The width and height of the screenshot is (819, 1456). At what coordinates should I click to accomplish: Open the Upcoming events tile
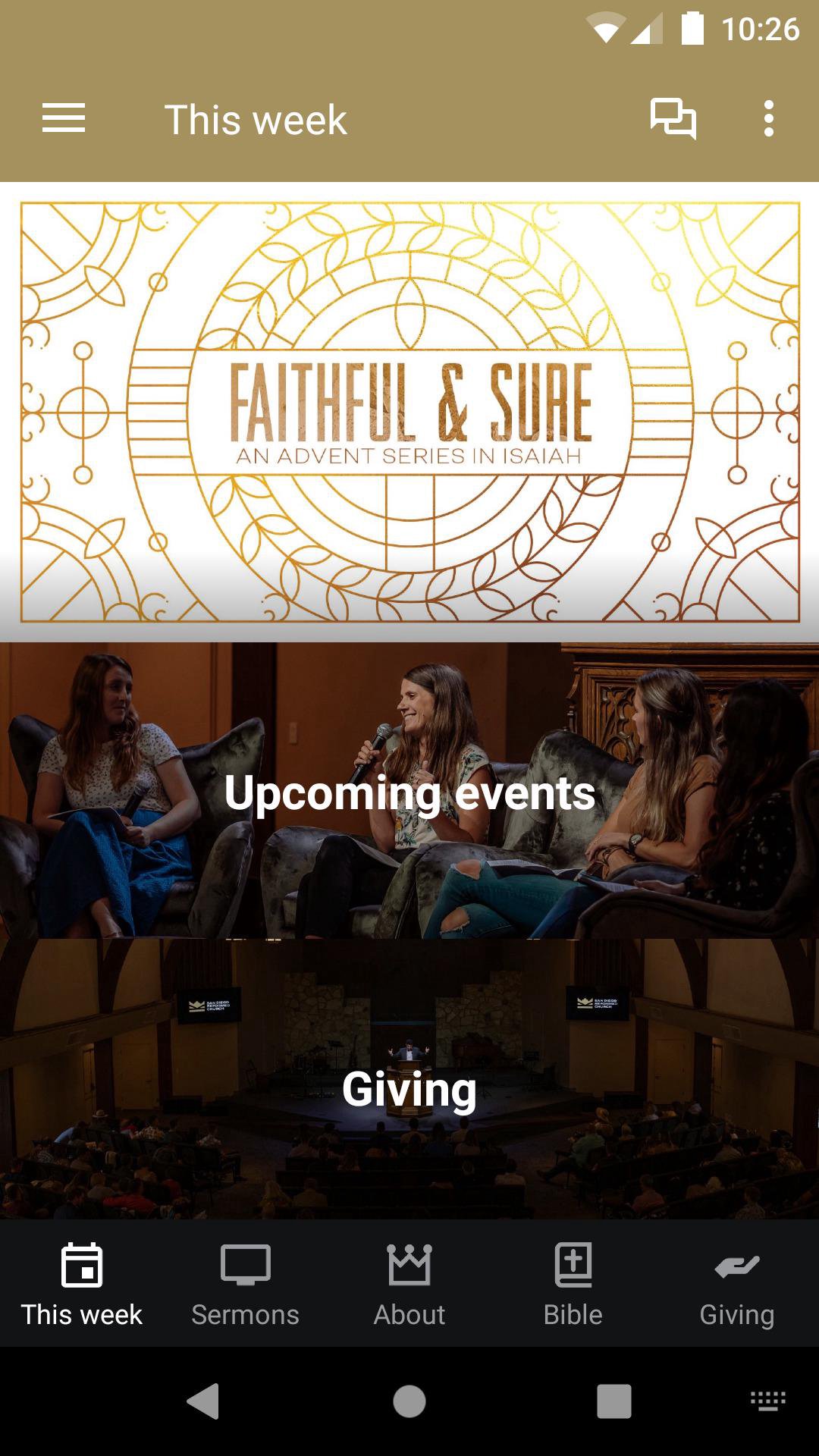(409, 791)
